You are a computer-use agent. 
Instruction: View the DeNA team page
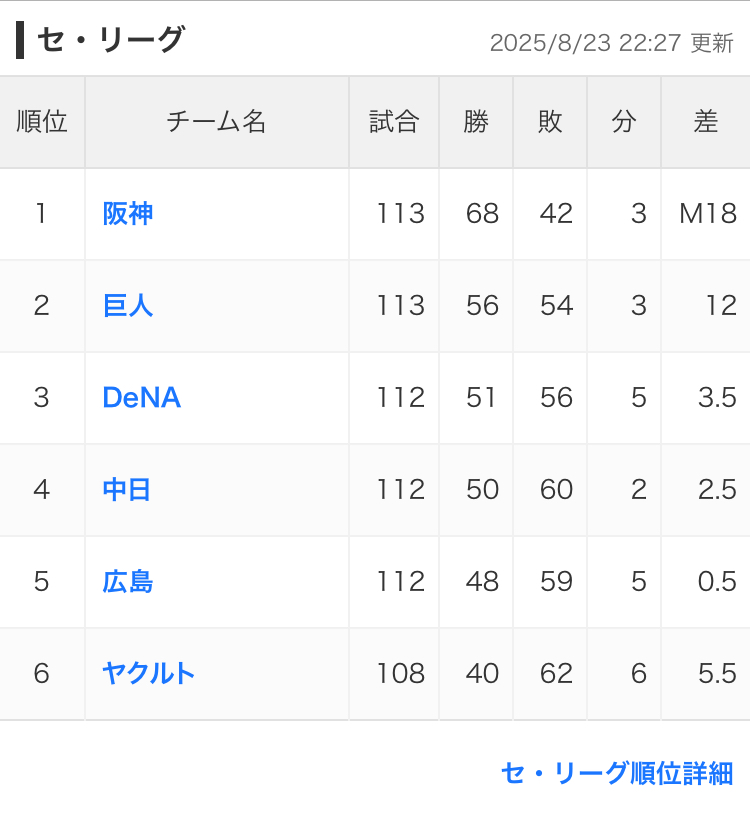(142, 398)
